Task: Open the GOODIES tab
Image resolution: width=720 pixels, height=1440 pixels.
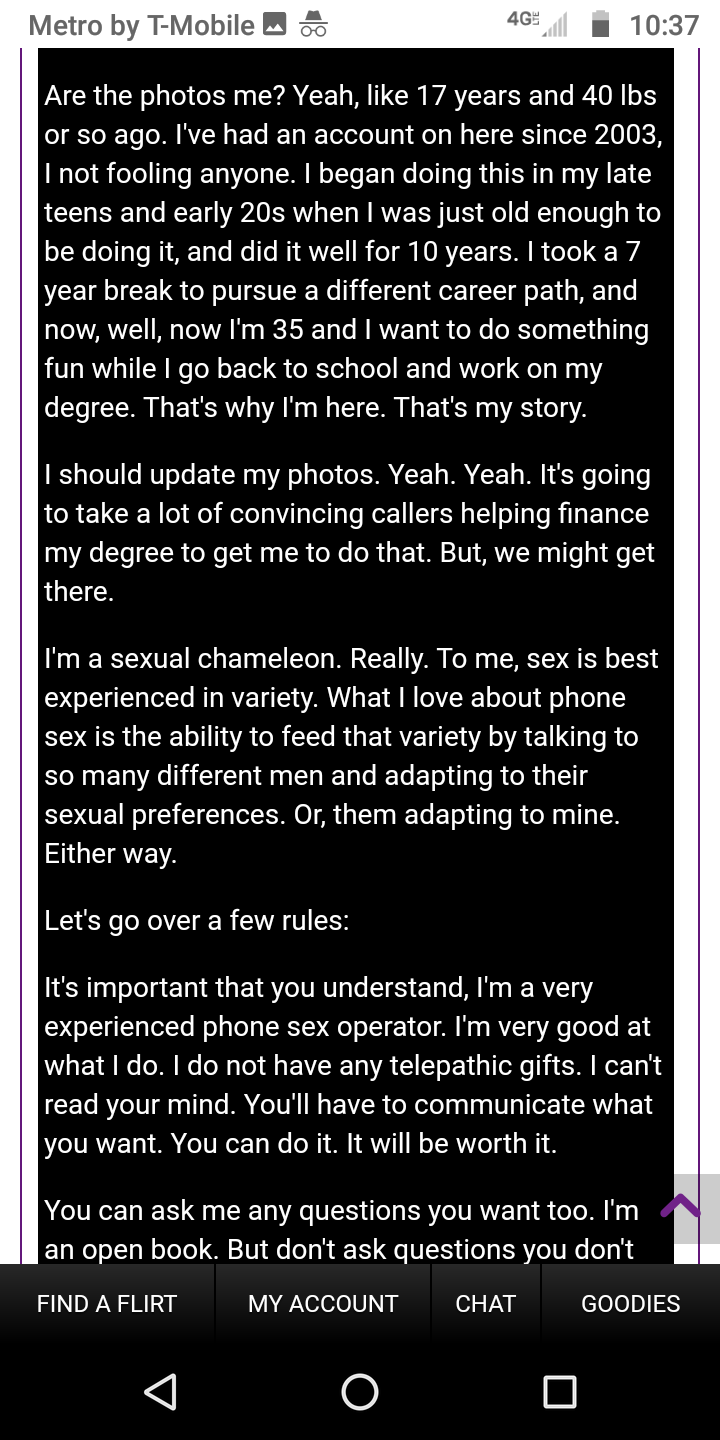Action: [630, 1303]
